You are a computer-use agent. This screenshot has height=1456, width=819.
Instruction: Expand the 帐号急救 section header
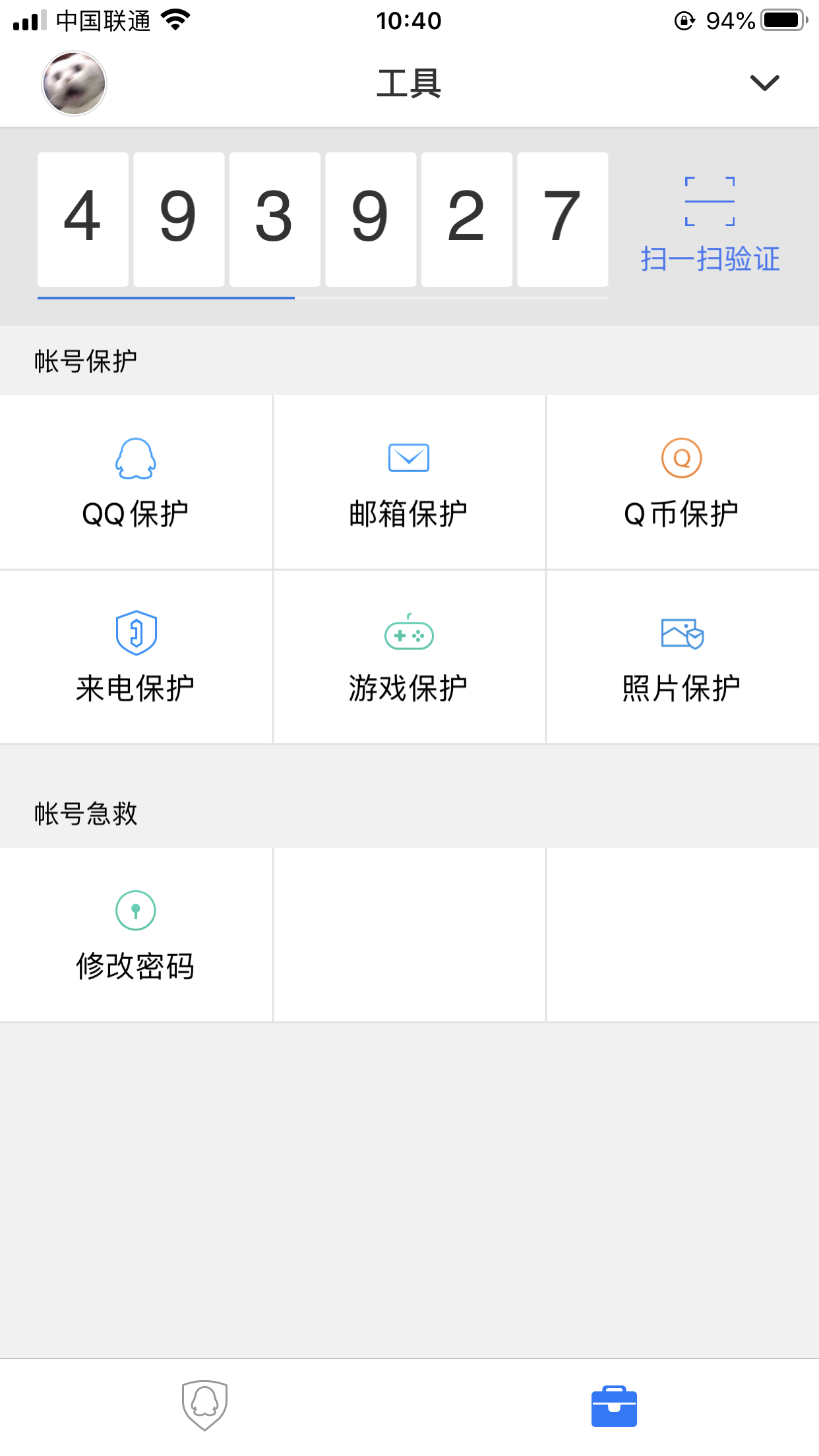pos(86,814)
